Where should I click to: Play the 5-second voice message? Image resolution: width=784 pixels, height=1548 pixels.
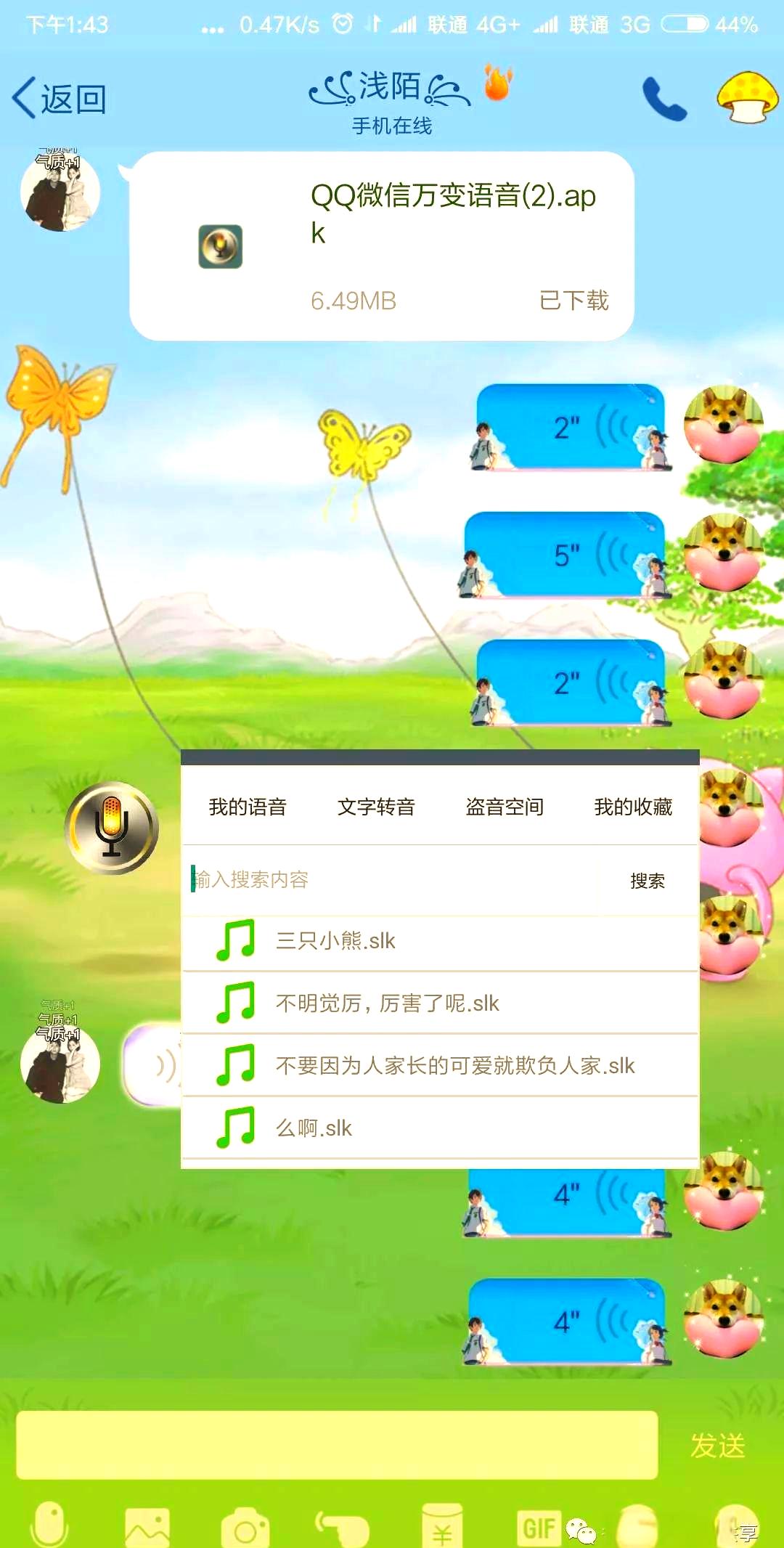pos(563,555)
